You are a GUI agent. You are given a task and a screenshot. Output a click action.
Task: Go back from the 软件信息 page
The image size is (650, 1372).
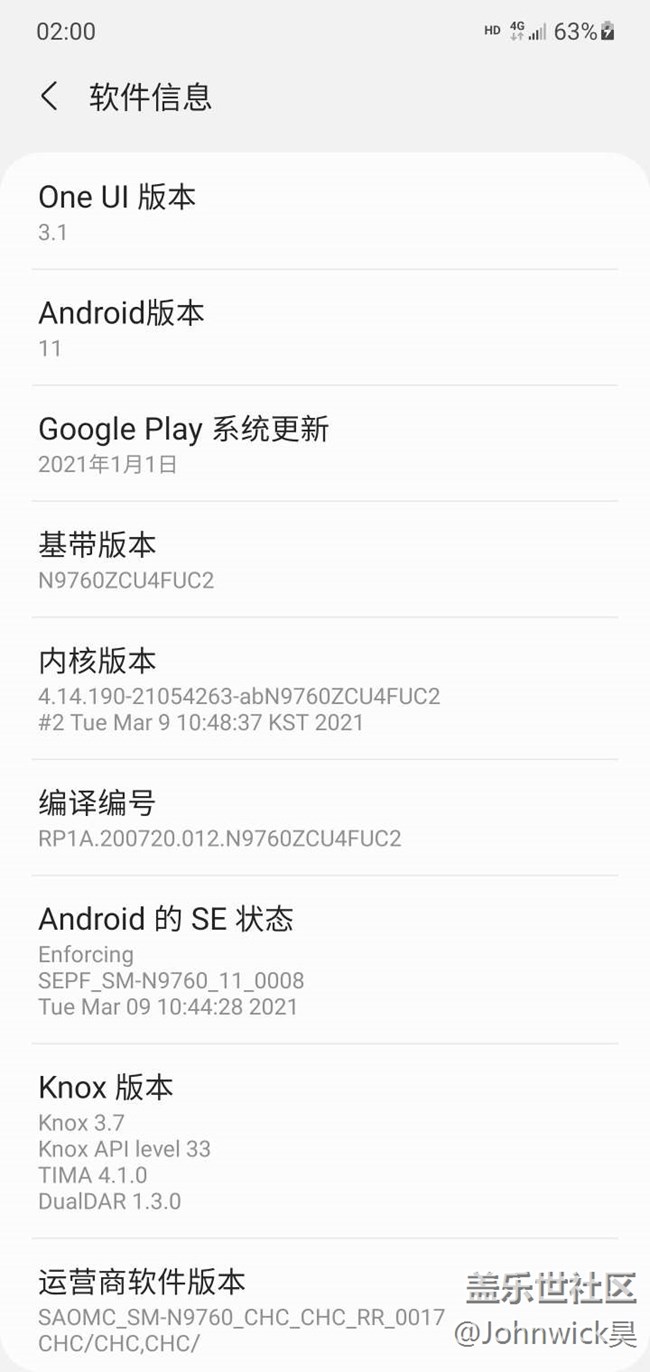(49, 97)
